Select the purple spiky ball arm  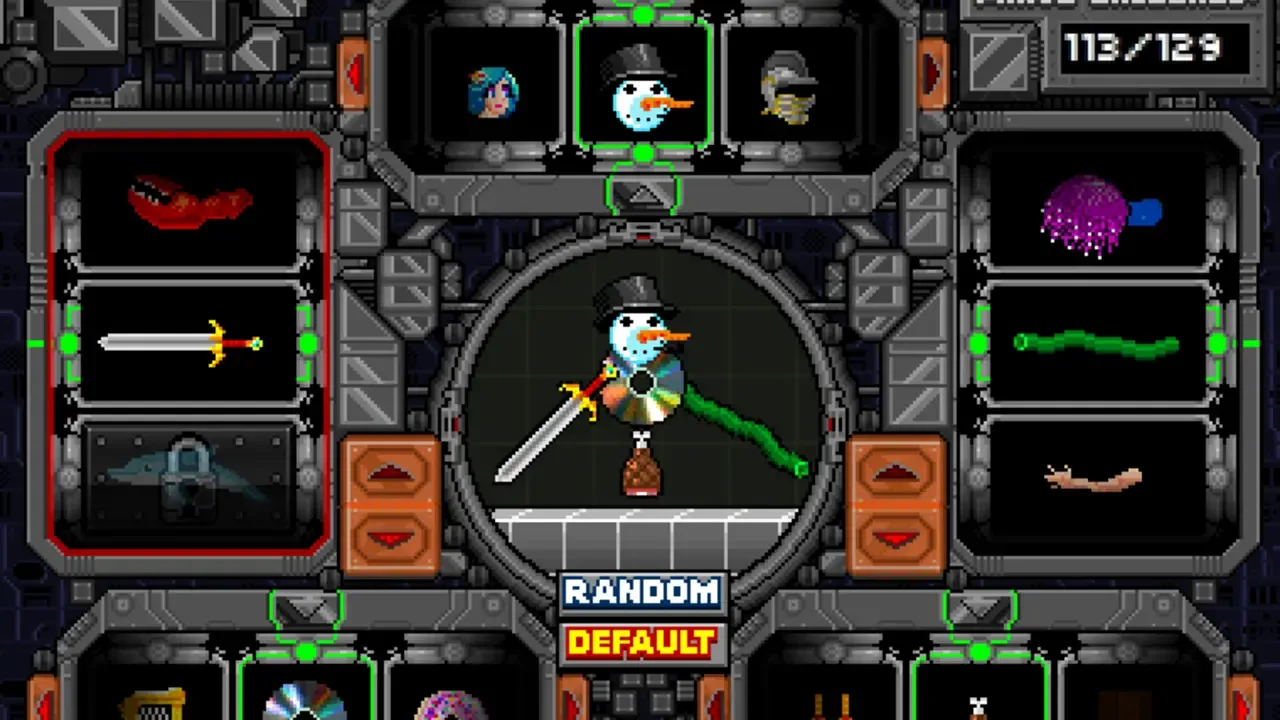[1097, 212]
